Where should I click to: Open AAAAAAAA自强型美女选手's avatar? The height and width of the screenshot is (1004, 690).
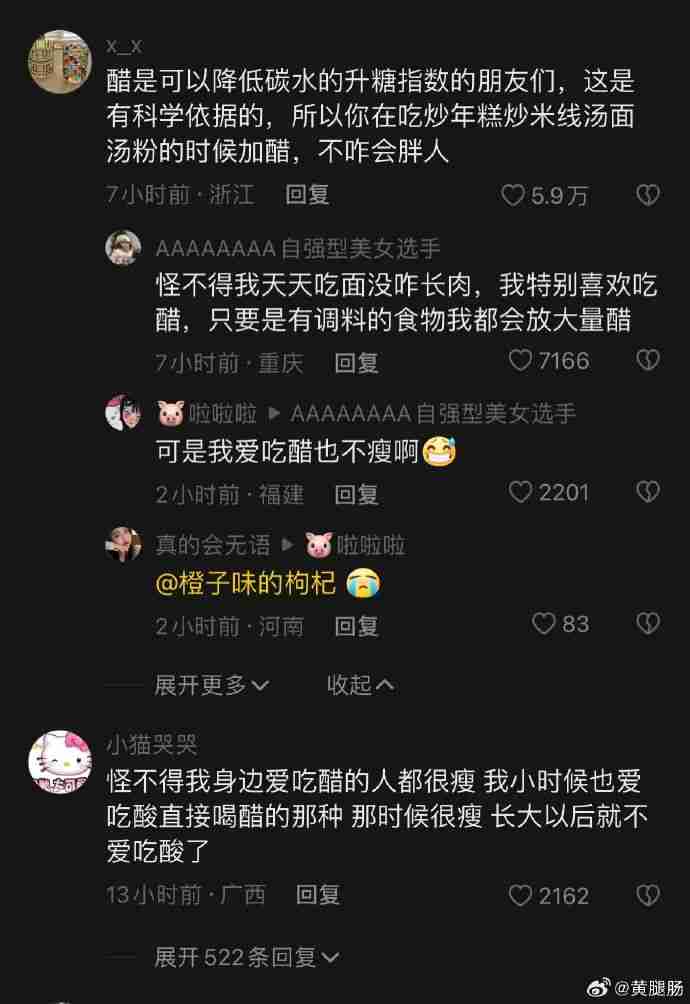(123, 248)
